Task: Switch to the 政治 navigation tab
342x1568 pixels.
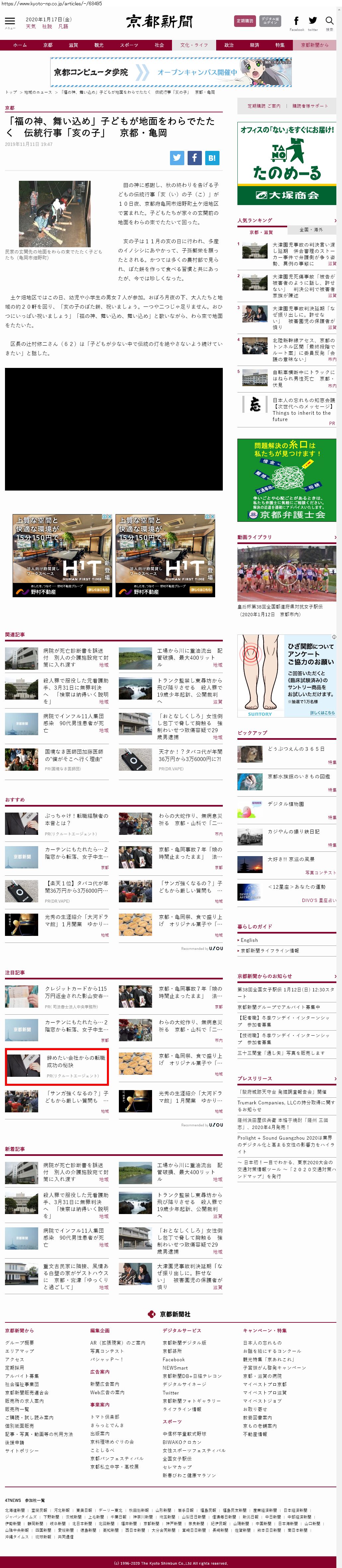Action: (x=229, y=45)
